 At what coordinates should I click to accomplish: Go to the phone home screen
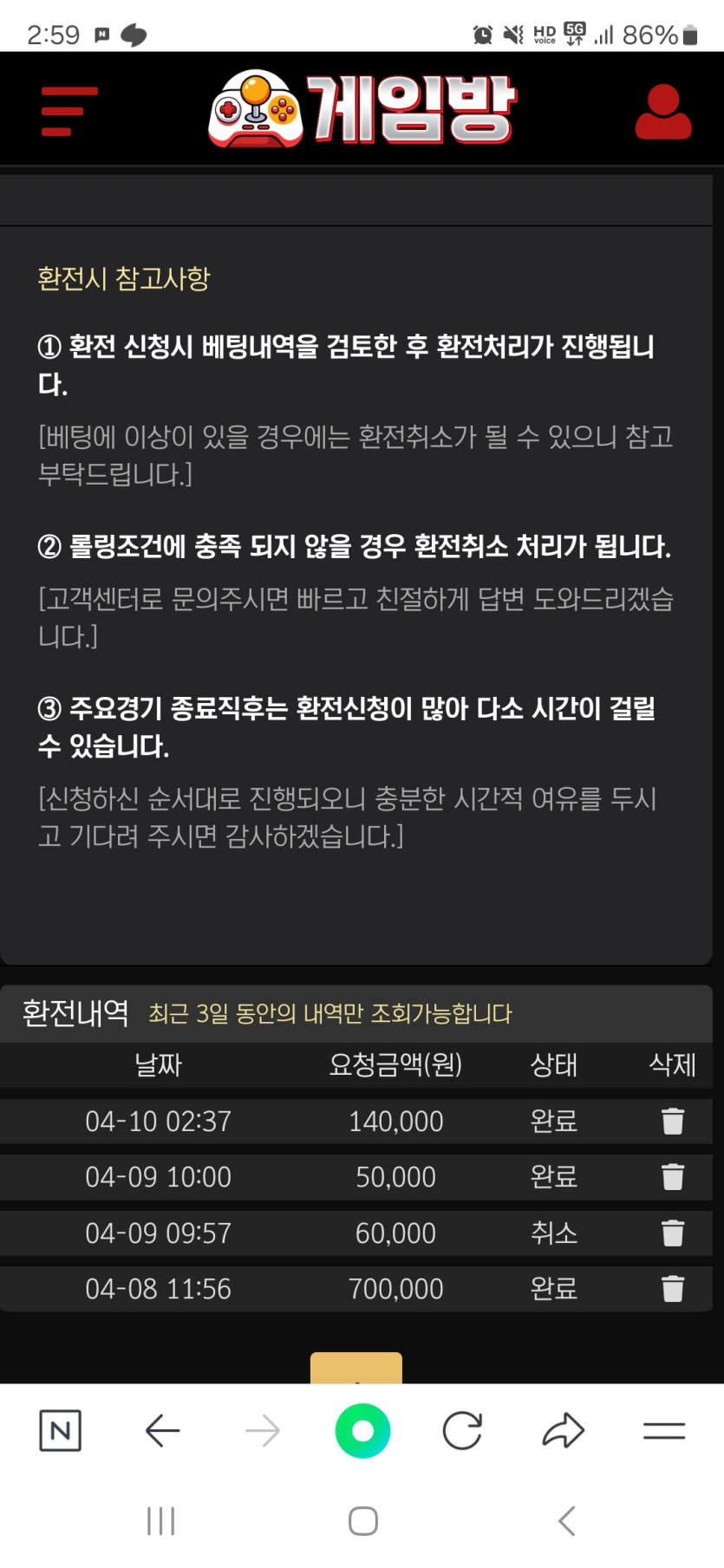click(362, 1520)
